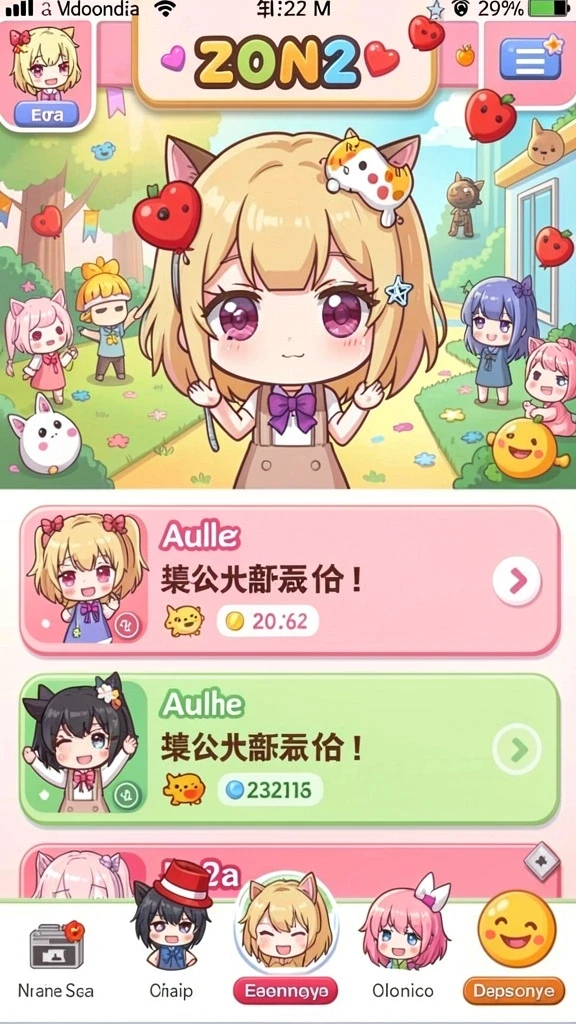Viewport: 576px width, 1024px height.
Task: Tap the arrow on the pink Aulle card
Action: tap(517, 580)
